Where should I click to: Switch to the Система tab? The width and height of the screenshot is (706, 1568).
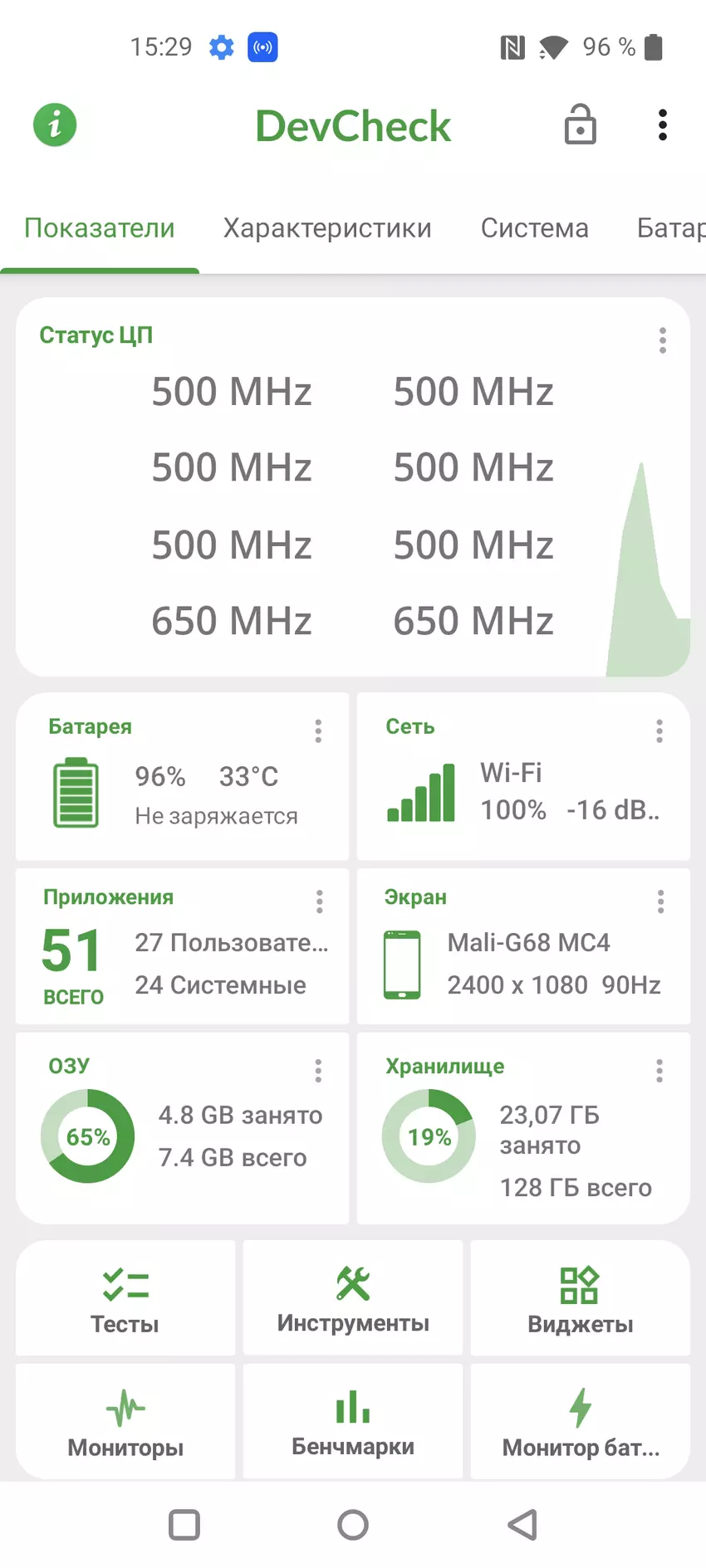(x=534, y=228)
